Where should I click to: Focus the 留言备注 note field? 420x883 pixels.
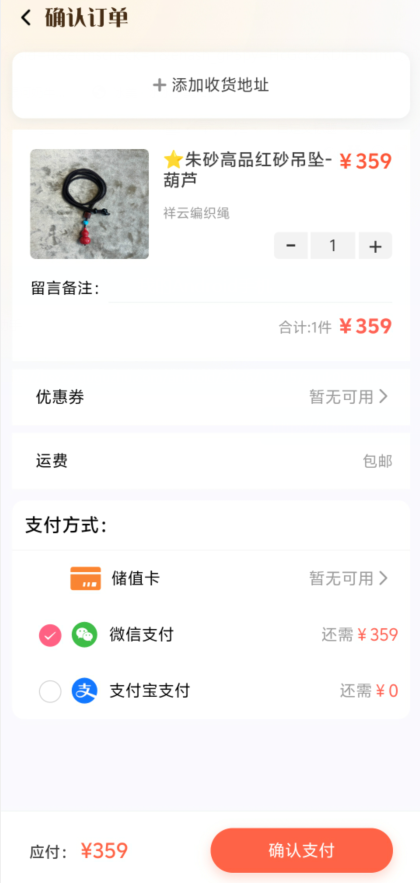(x=250, y=289)
